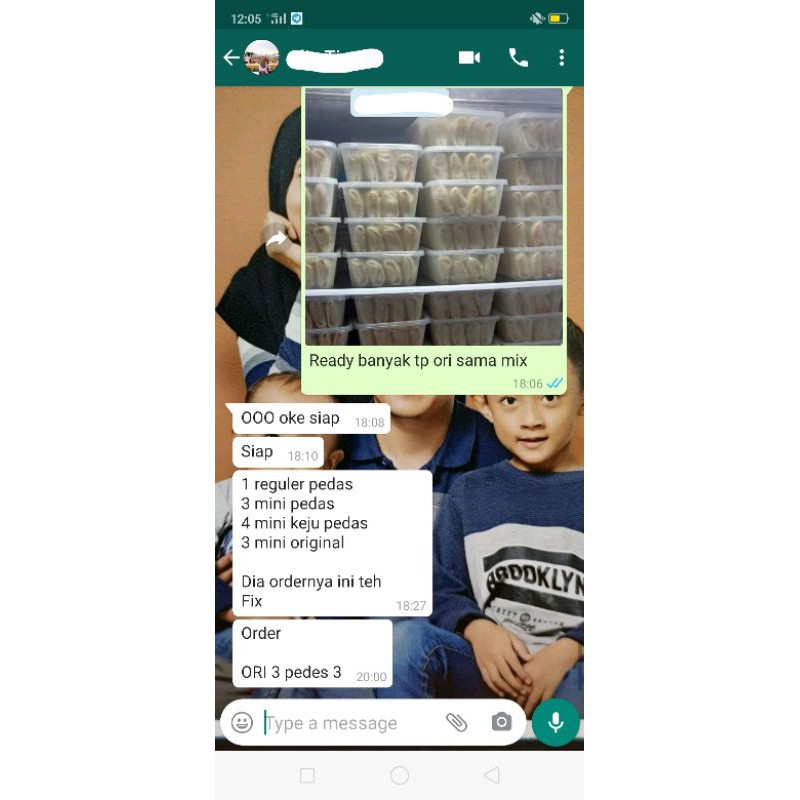800x800 pixels.
Task: Open the overflow menu
Action: [x=562, y=58]
